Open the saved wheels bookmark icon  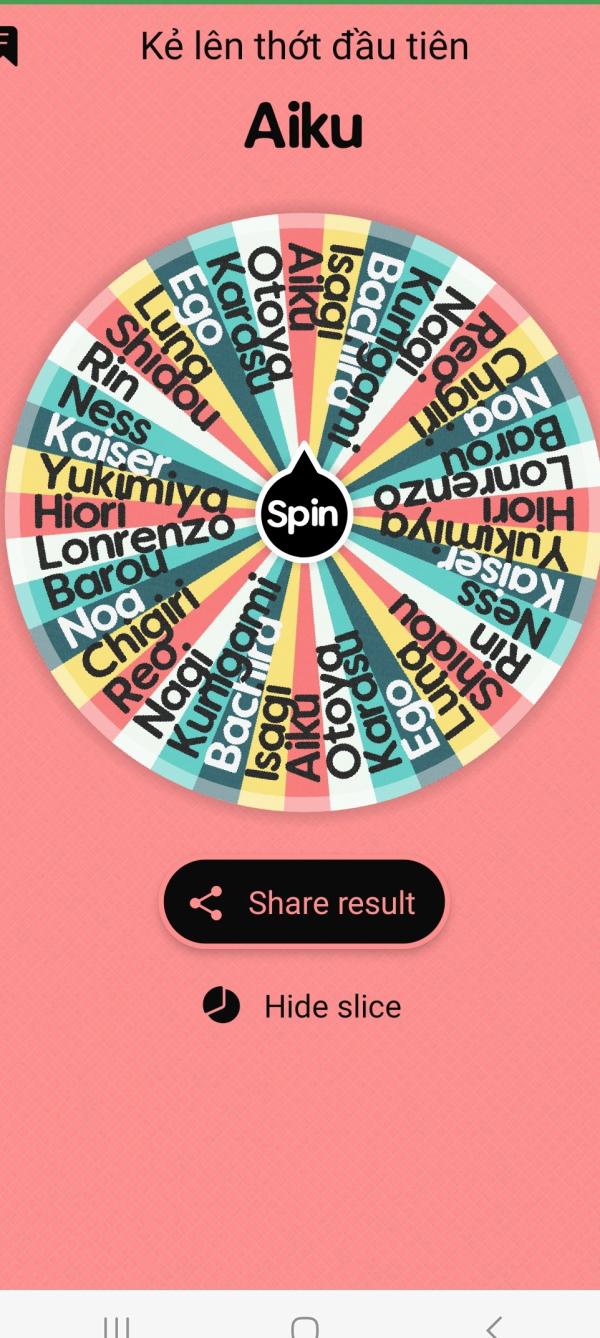(x=8, y=46)
